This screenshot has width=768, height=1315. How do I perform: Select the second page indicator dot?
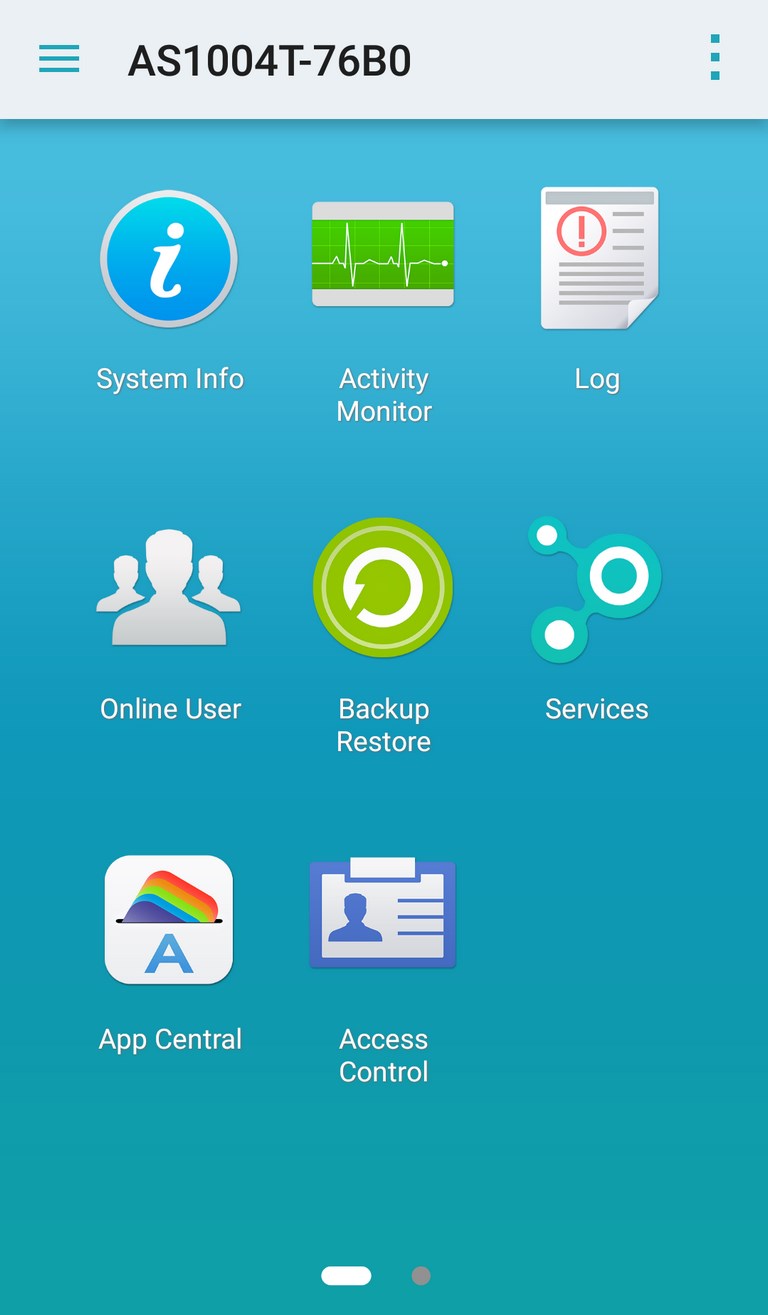421,1276
